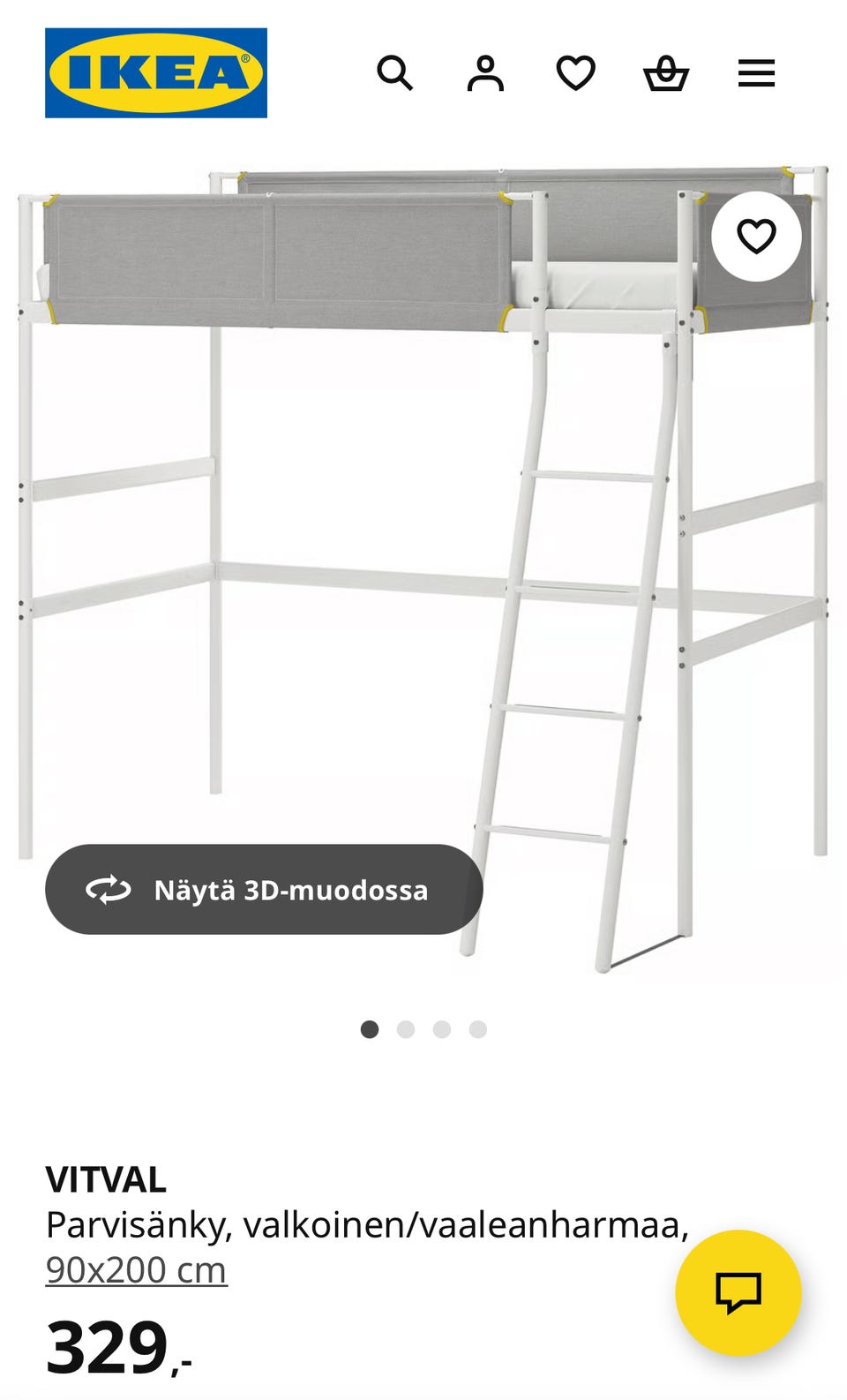This screenshot has height=1400, width=847.
Task: Open the wishlist heart icon in the header
Action: (x=577, y=72)
